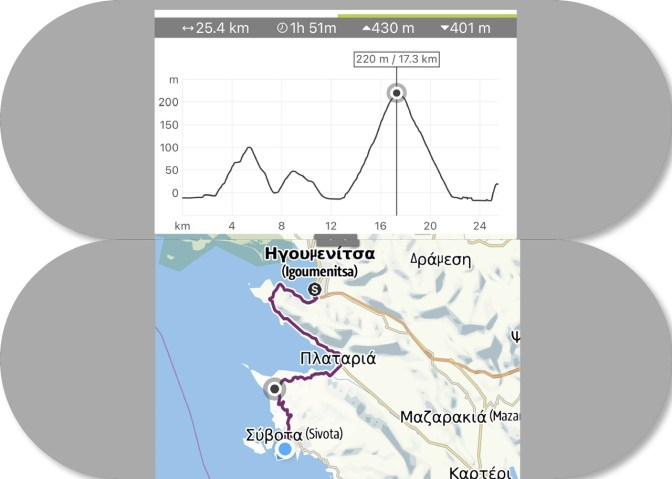Tap the blue current location dot near Sivota
This screenshot has width=672, height=479.
285,451
